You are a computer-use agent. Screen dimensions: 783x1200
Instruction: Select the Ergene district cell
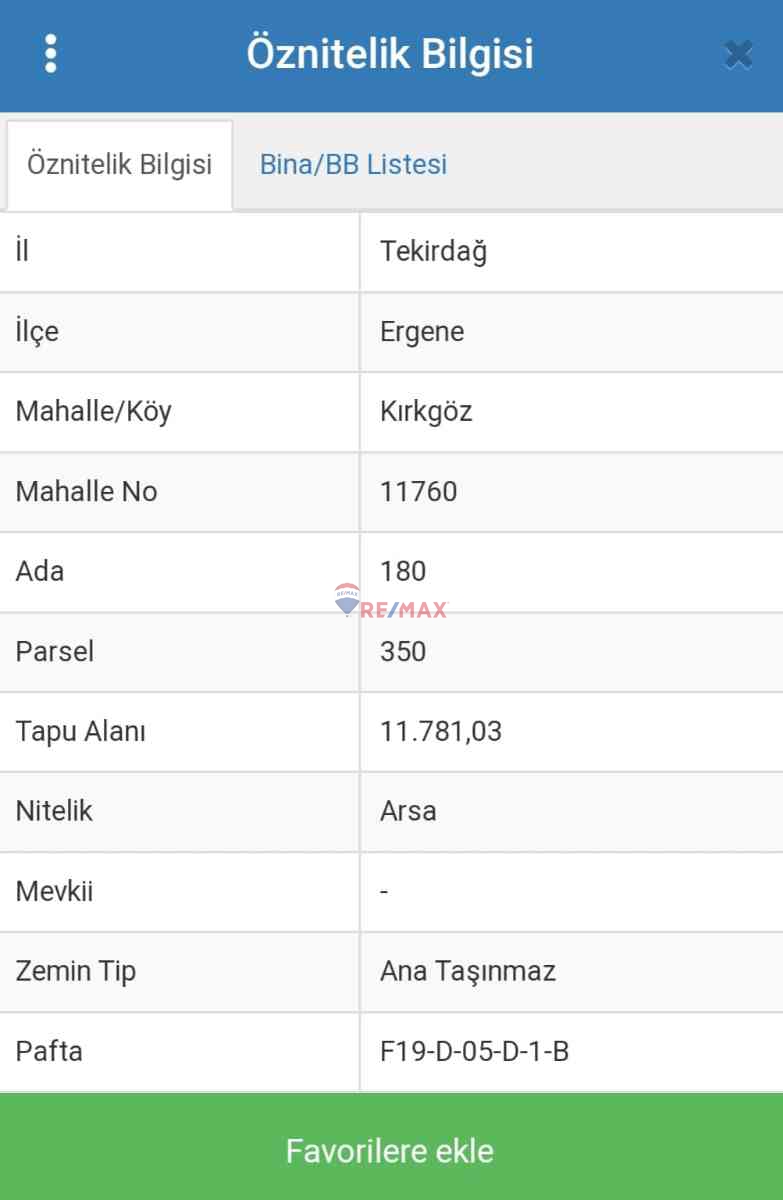point(422,331)
